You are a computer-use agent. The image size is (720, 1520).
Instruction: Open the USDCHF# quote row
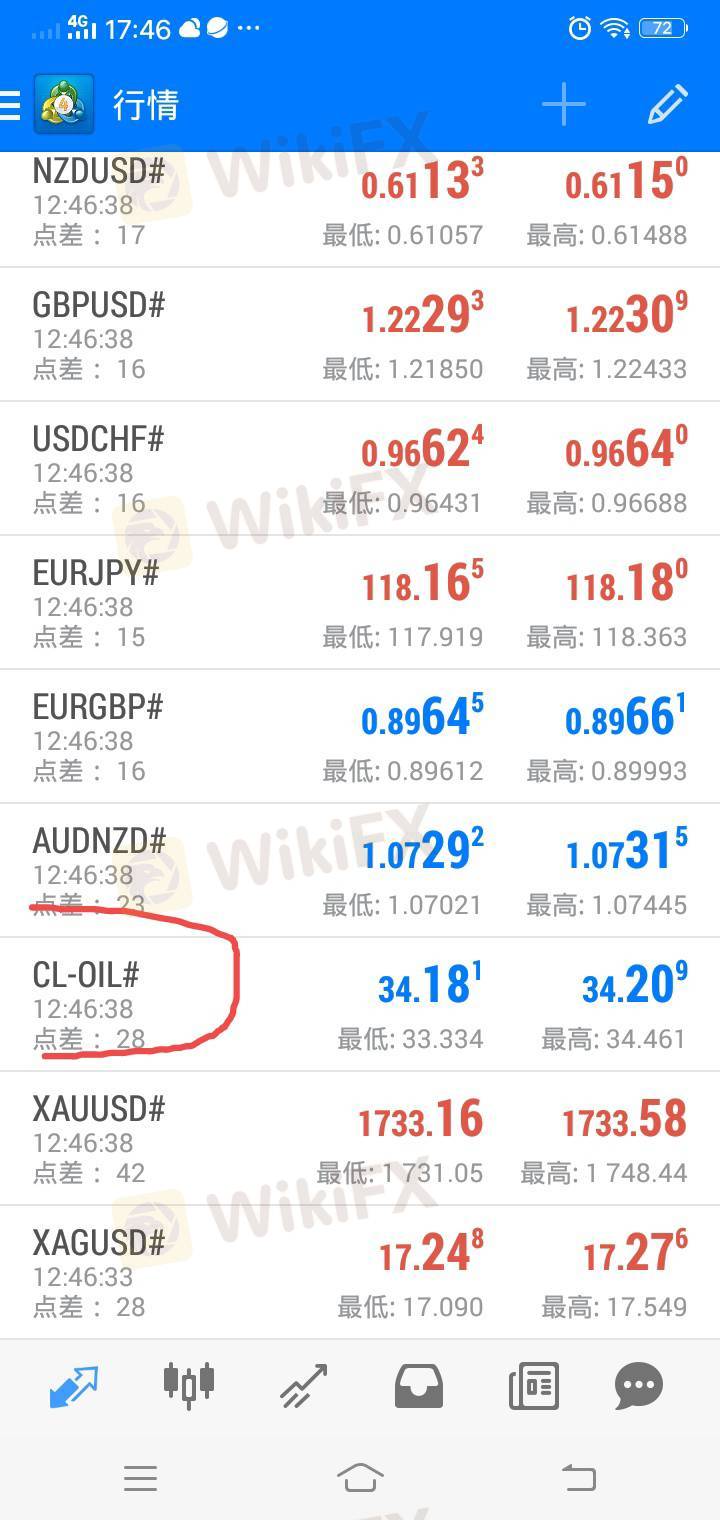pyautogui.click(x=360, y=469)
